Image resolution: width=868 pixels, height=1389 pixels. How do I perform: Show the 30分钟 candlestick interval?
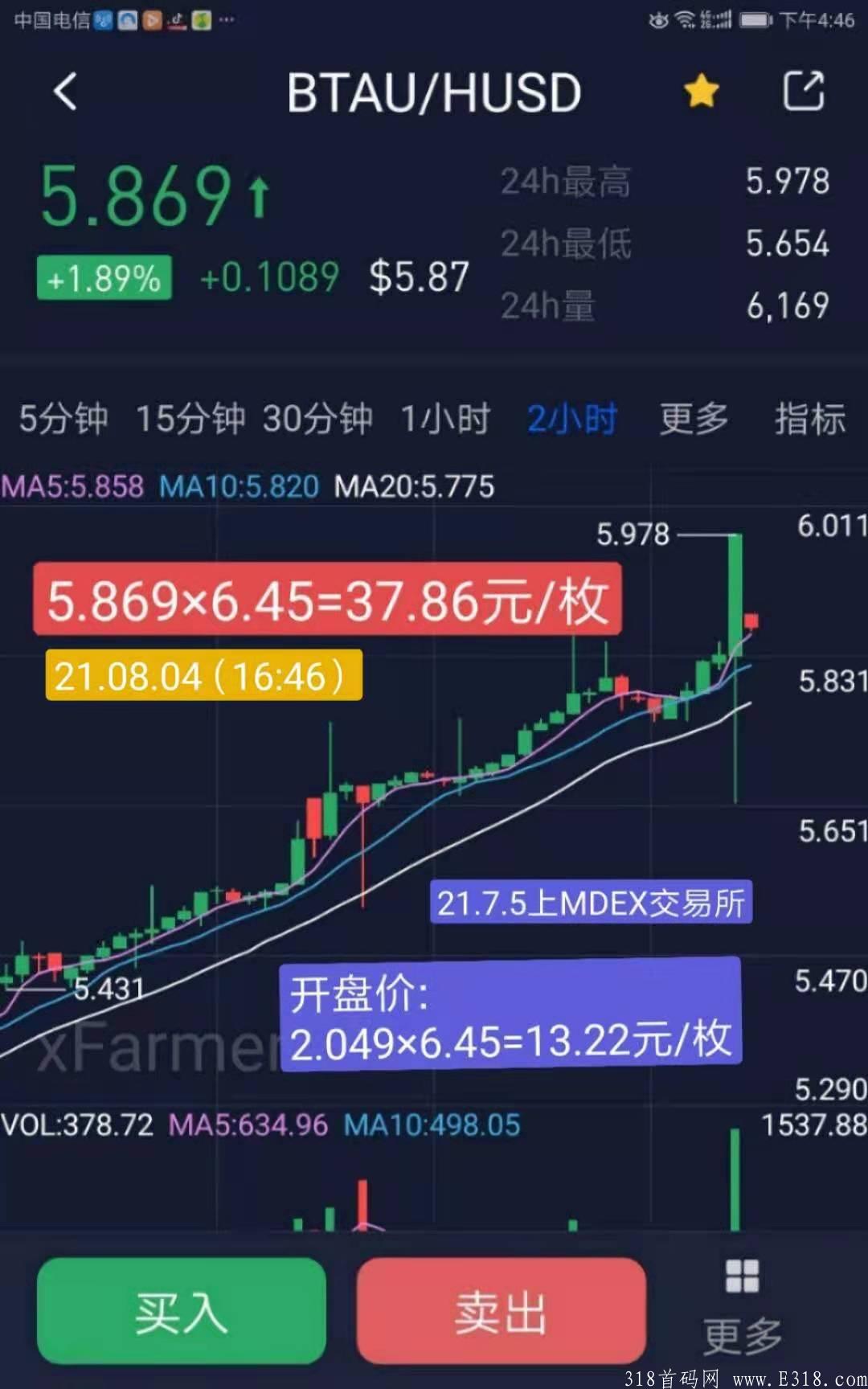click(317, 419)
